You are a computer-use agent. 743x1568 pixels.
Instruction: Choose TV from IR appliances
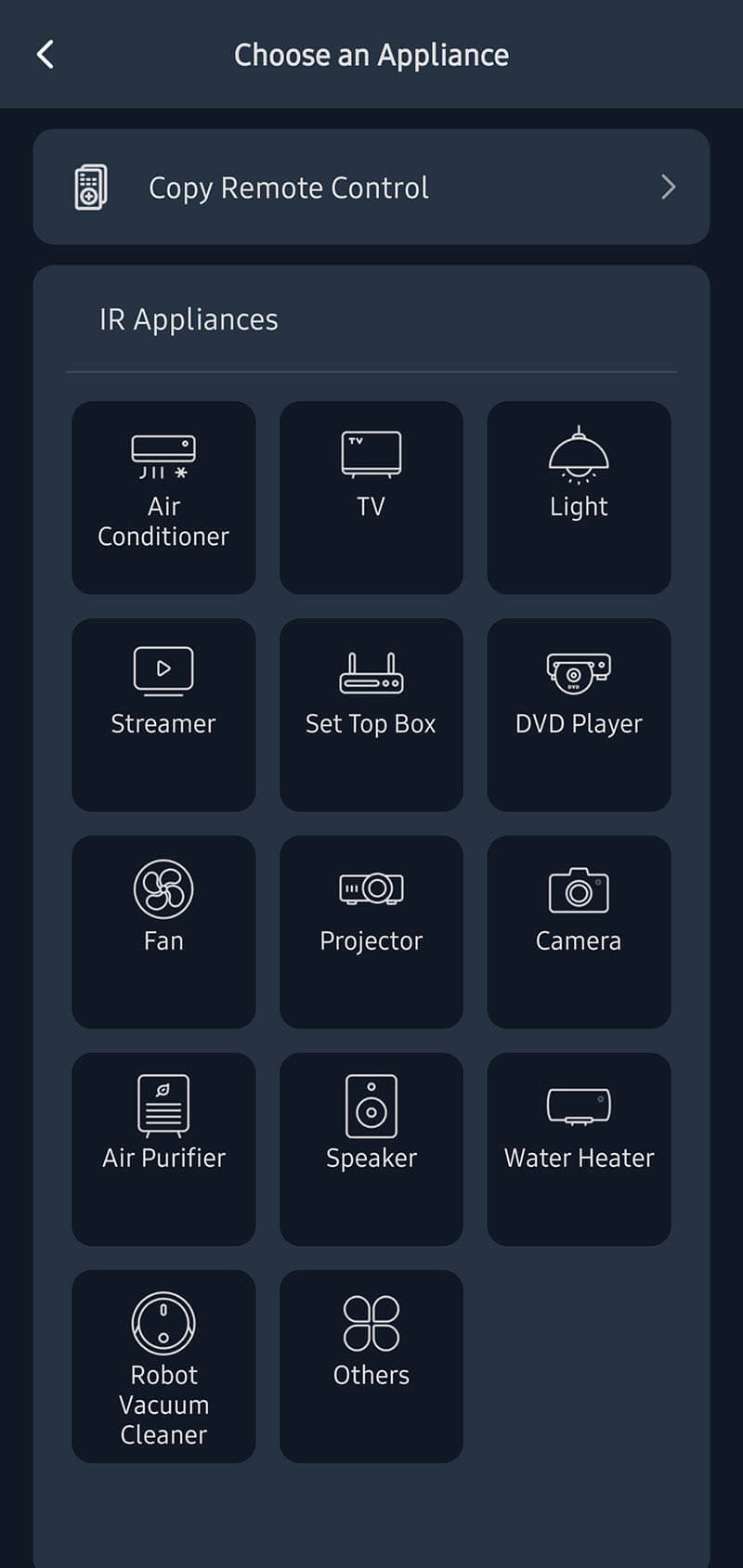[x=371, y=498]
